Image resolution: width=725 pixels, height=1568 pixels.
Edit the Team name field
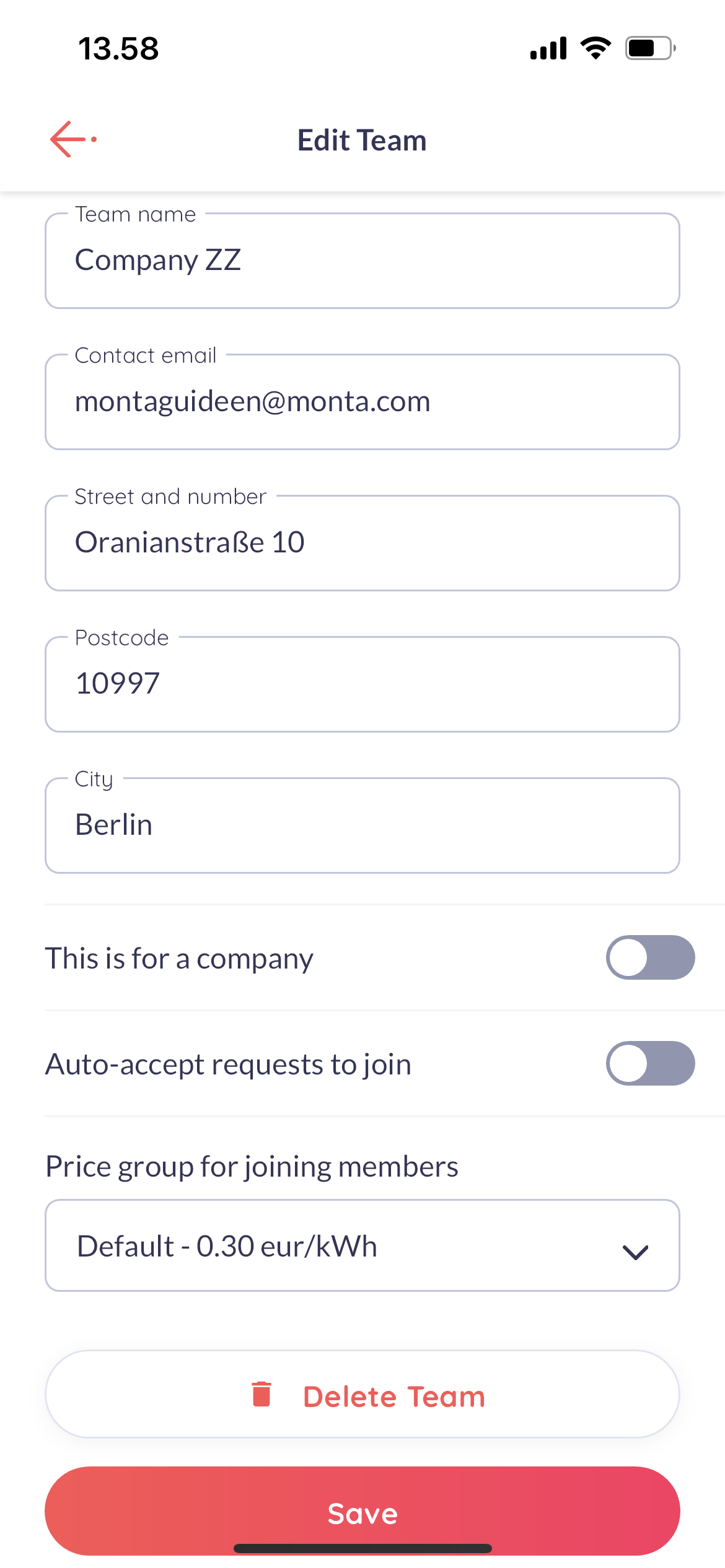[x=362, y=261]
